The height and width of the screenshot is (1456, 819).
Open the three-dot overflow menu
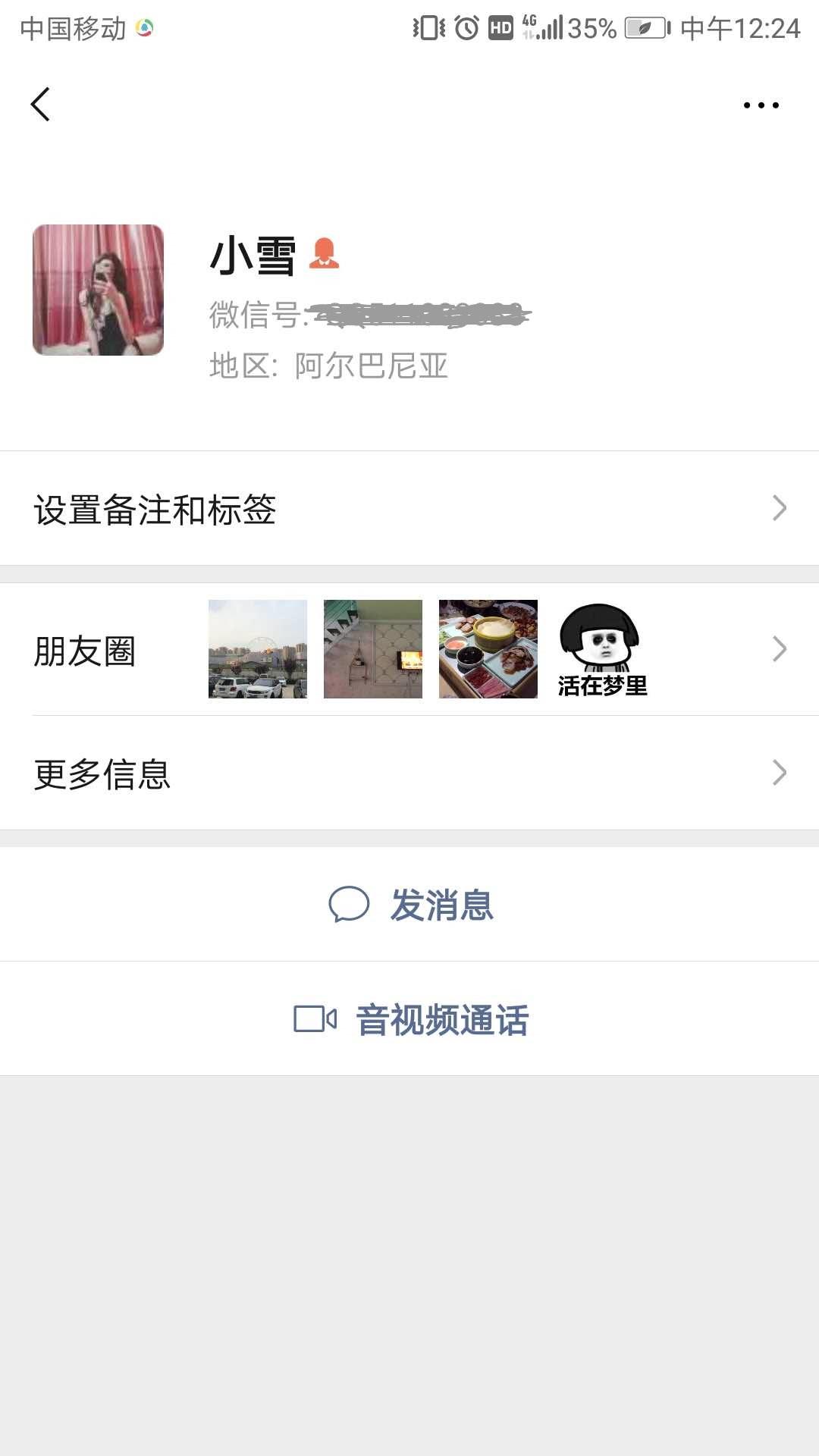(761, 105)
